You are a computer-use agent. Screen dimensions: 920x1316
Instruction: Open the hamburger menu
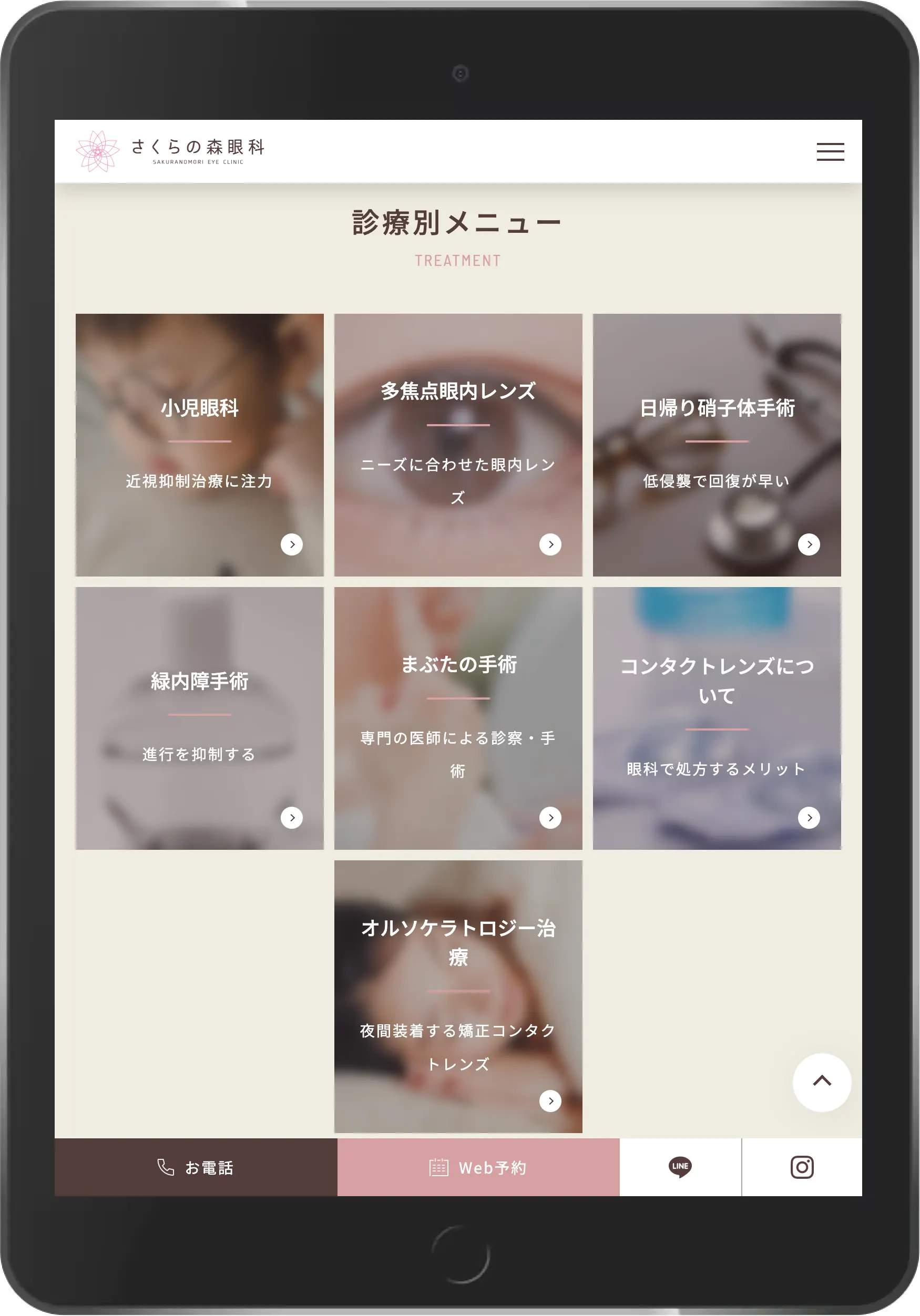click(x=830, y=152)
